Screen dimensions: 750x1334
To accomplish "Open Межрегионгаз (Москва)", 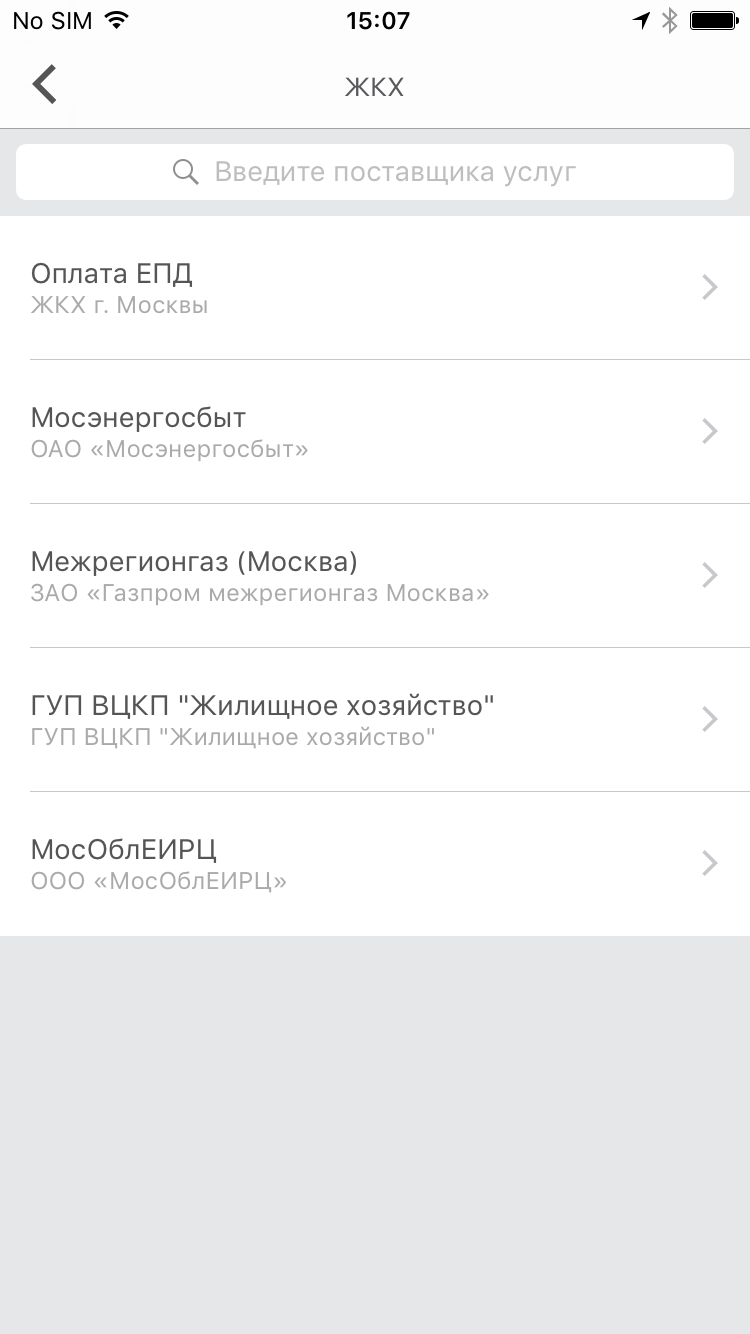I will click(x=375, y=576).
